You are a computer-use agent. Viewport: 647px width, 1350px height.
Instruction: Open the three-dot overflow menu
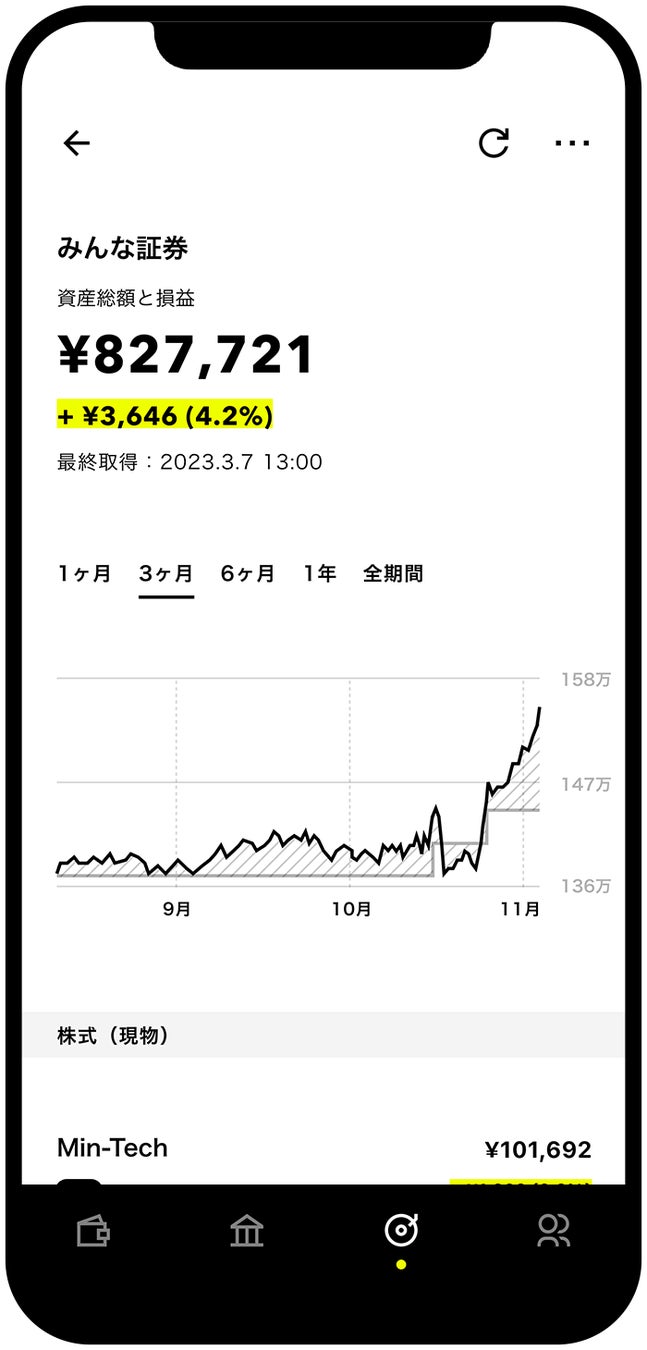(572, 143)
